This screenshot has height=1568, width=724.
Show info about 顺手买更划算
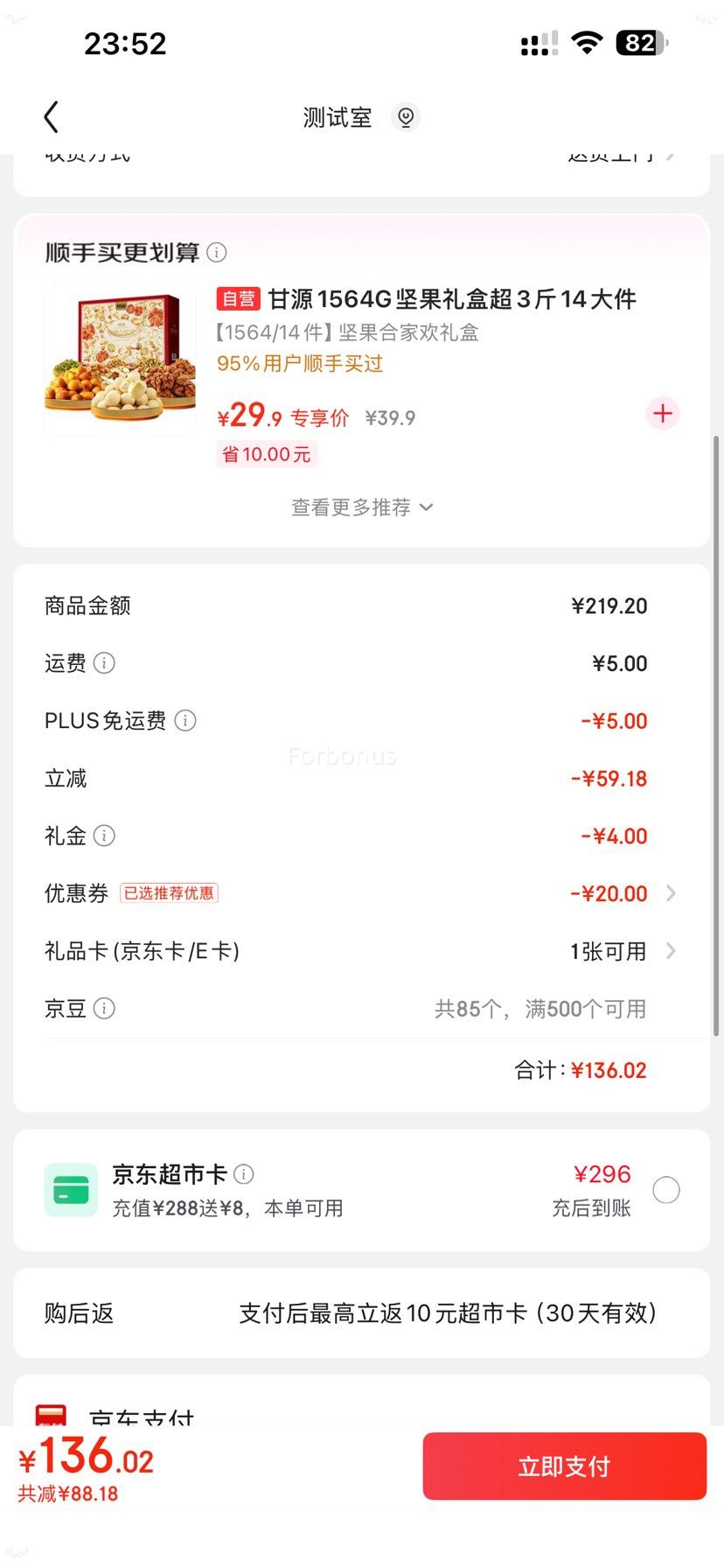(217, 253)
